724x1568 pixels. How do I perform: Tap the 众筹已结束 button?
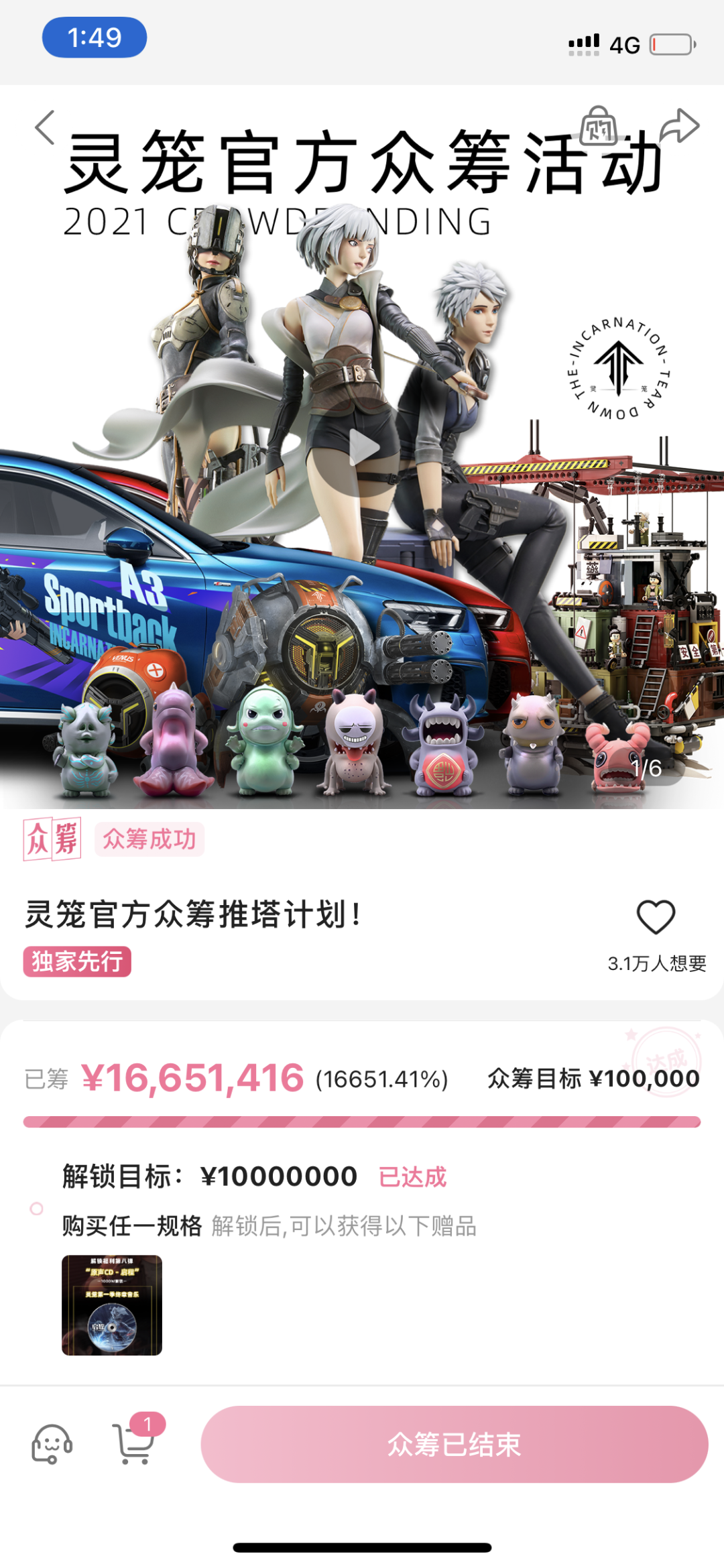[x=454, y=1444]
